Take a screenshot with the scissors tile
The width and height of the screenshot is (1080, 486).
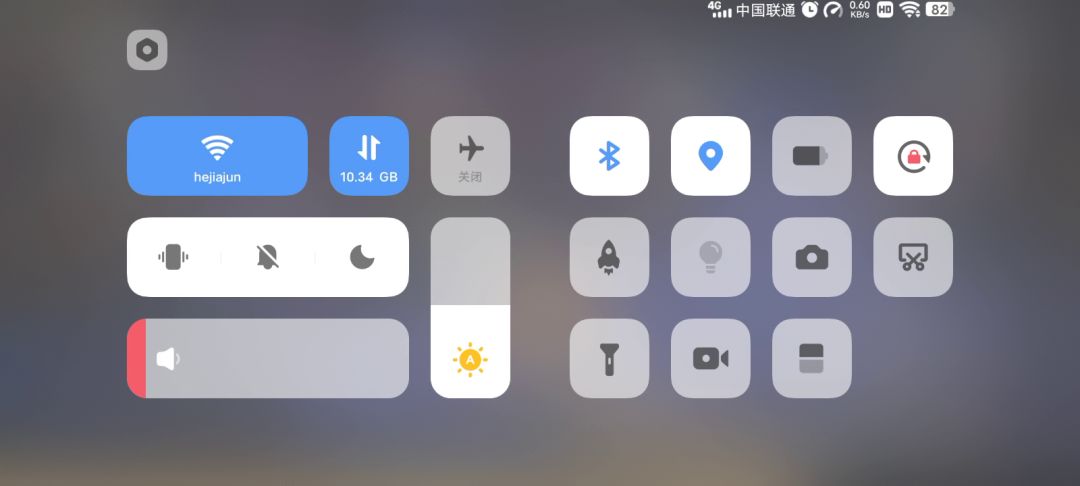[912, 257]
